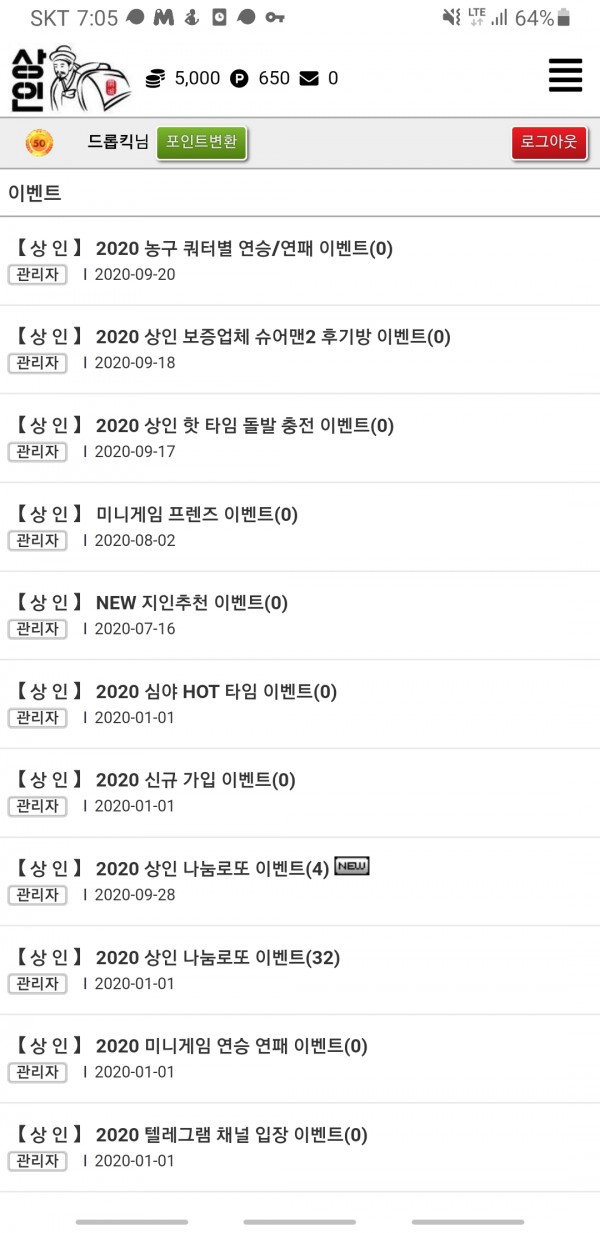The width and height of the screenshot is (600, 1233).
Task: Open the messages envelope icon
Action: 310,78
